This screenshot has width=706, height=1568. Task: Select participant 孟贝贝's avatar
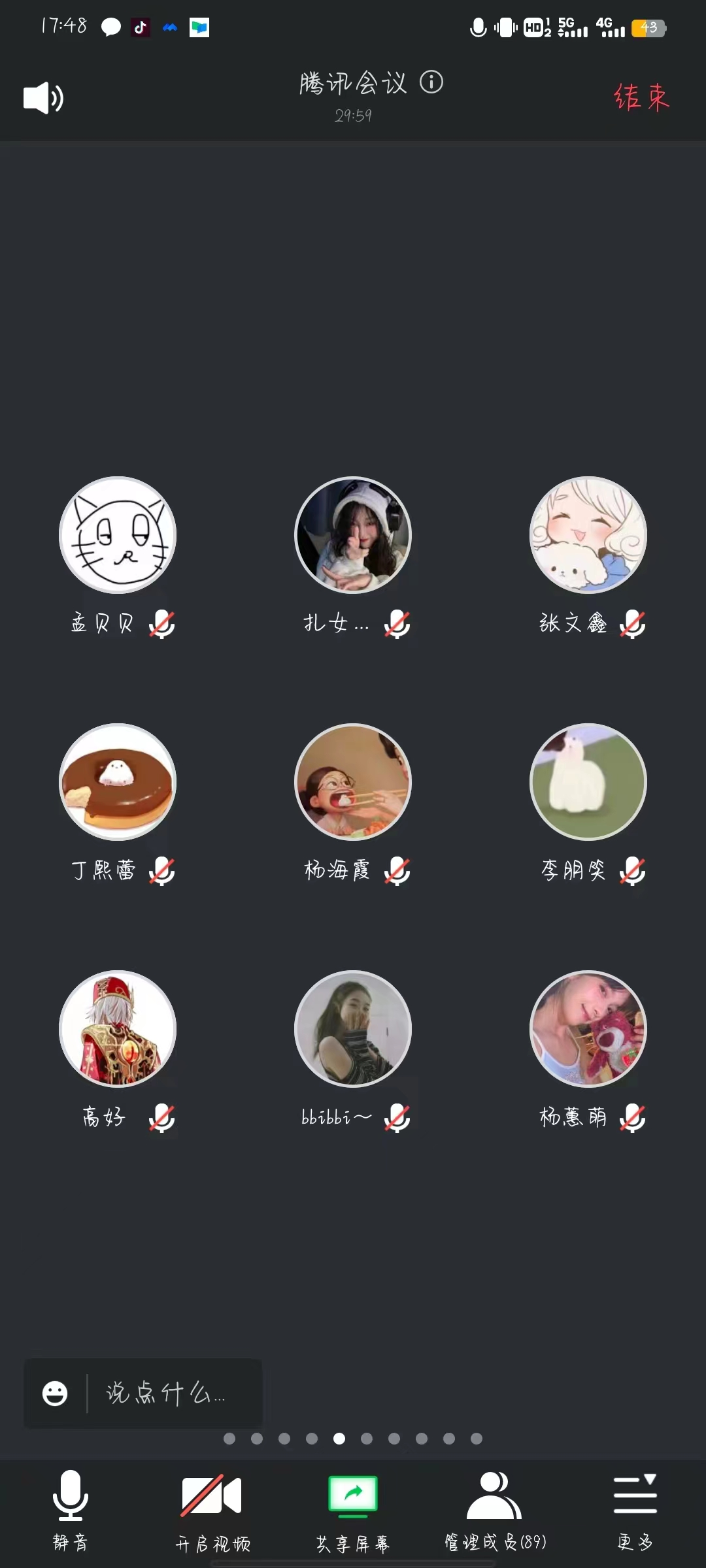(118, 535)
